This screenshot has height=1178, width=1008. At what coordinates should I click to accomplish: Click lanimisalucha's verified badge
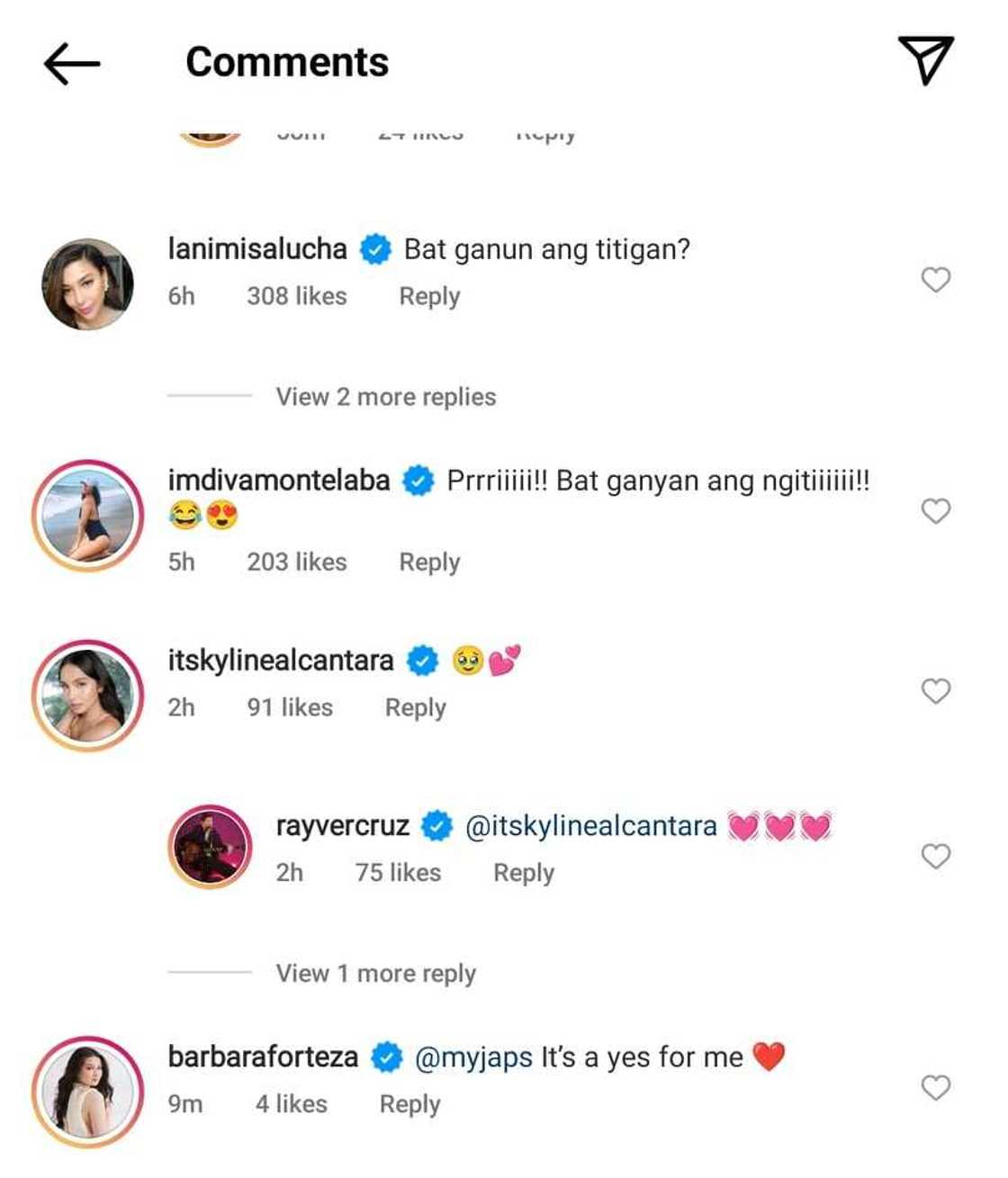(374, 248)
